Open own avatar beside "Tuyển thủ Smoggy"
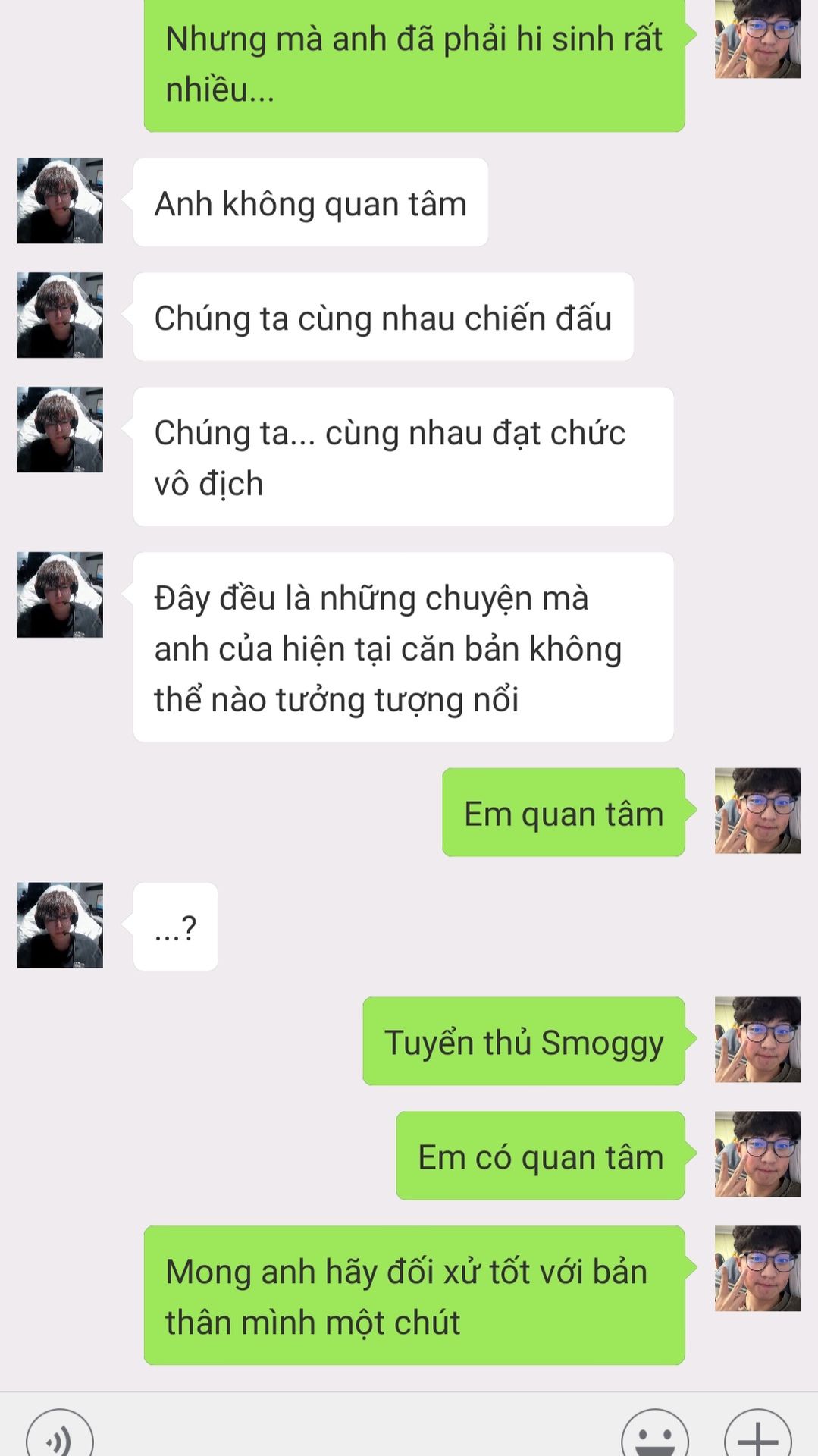This screenshot has height=1456, width=818. click(757, 1040)
